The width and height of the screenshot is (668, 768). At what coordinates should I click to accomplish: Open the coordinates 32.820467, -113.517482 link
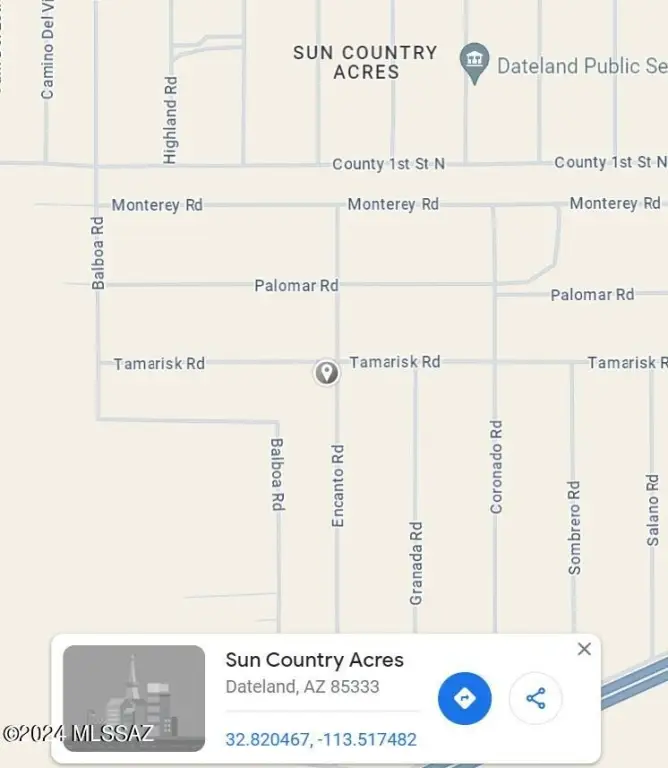321,740
